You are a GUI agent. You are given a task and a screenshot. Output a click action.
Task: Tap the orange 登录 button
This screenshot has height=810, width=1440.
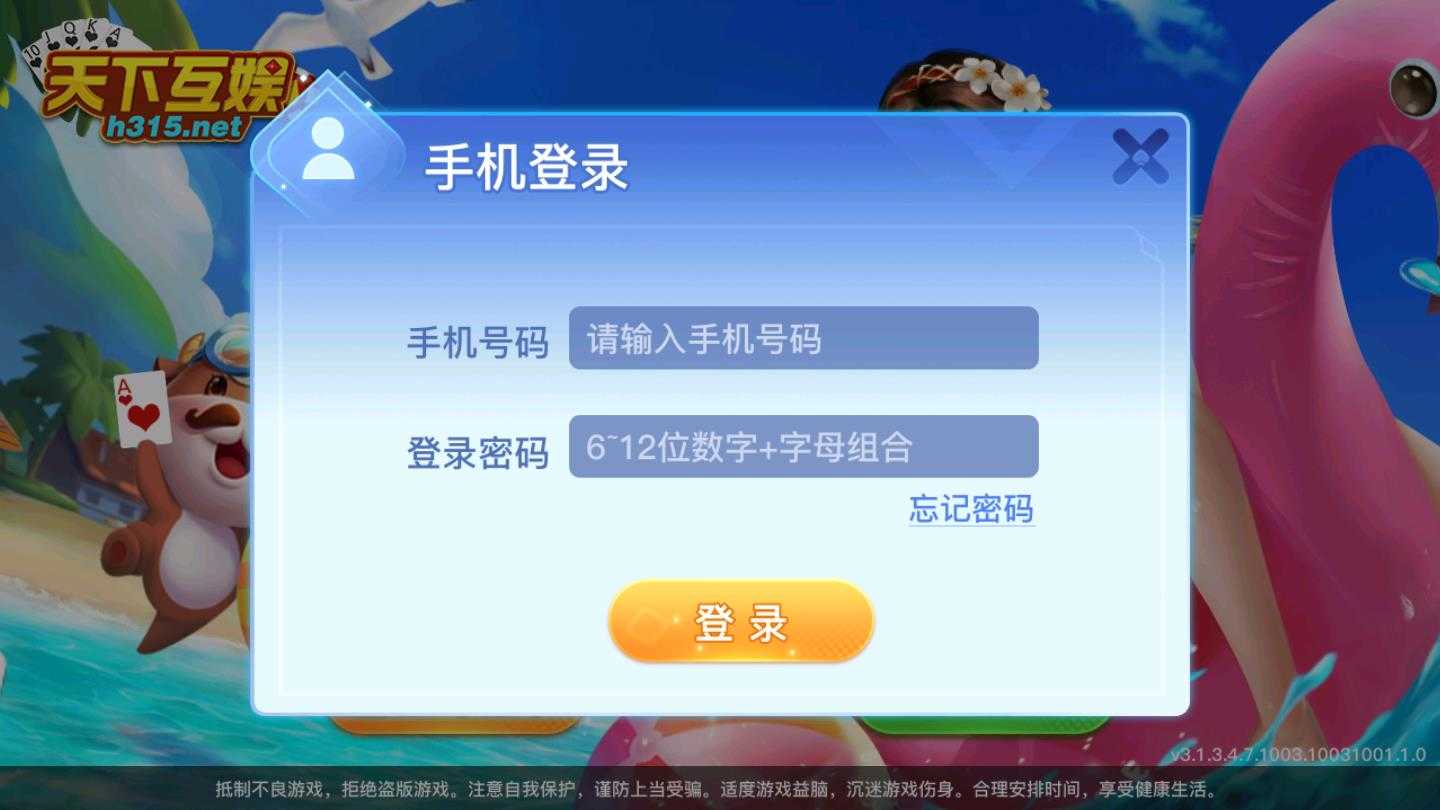coord(741,622)
